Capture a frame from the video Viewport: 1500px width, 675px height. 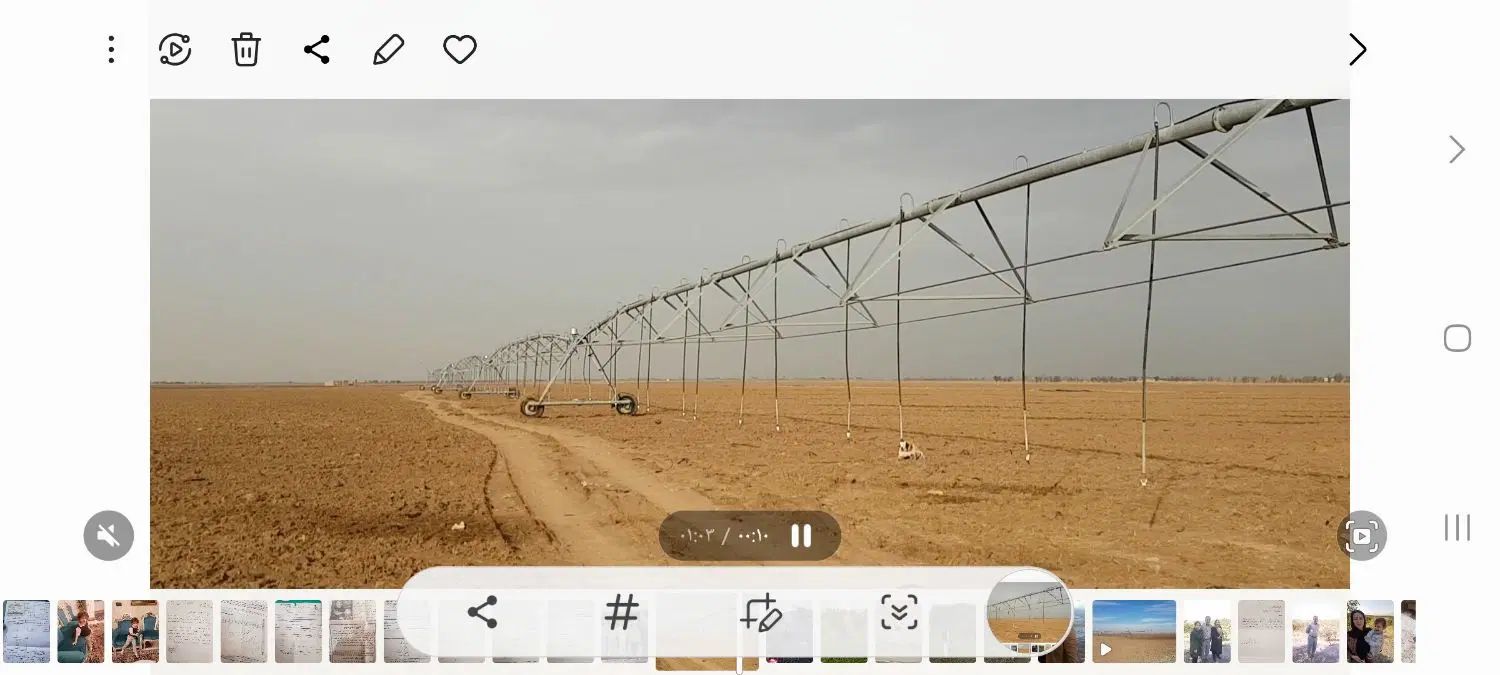(x=1362, y=536)
